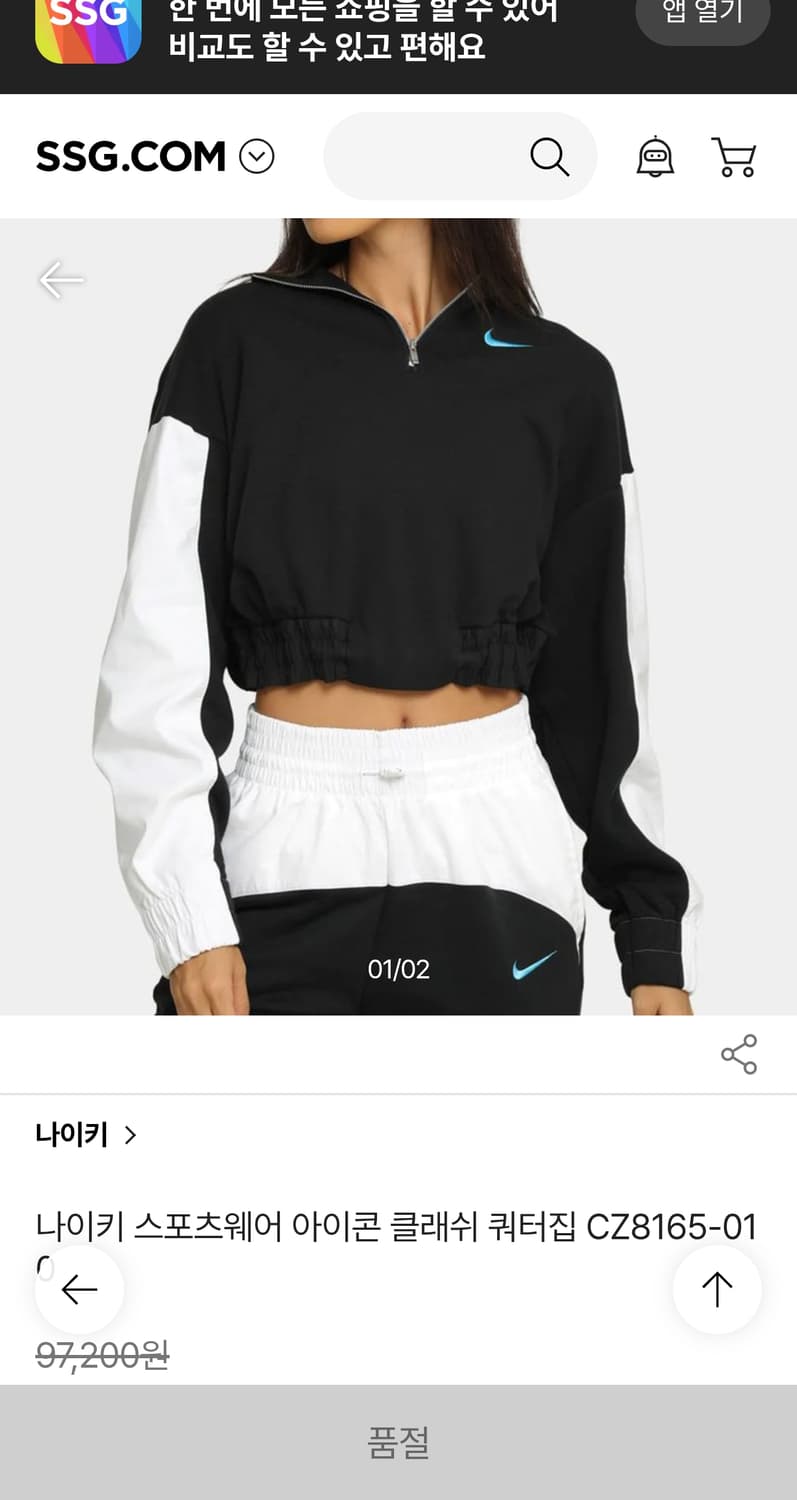Click the circular back button at bottom left

point(79,1290)
